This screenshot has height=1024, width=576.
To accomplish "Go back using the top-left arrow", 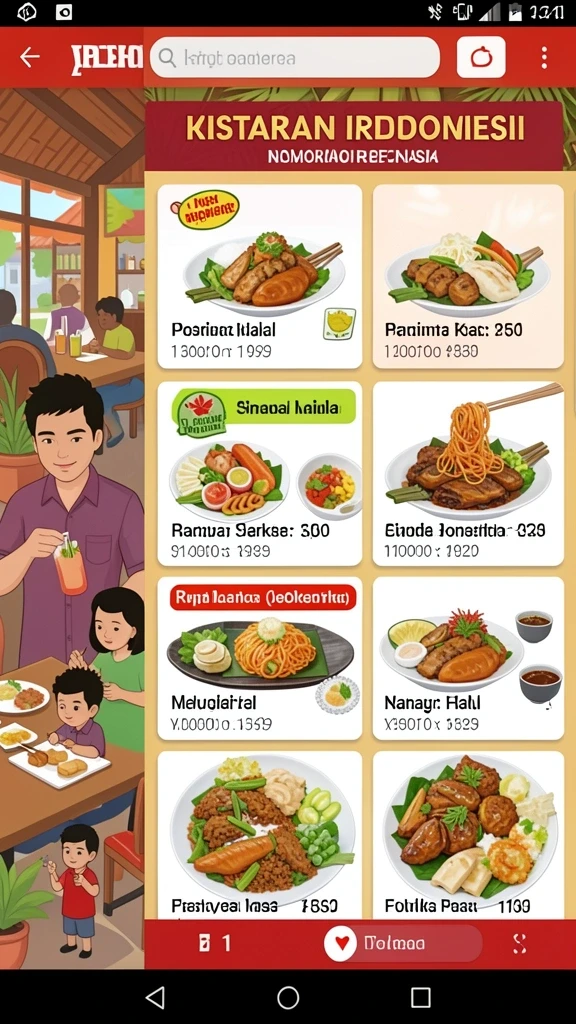I will click(29, 57).
